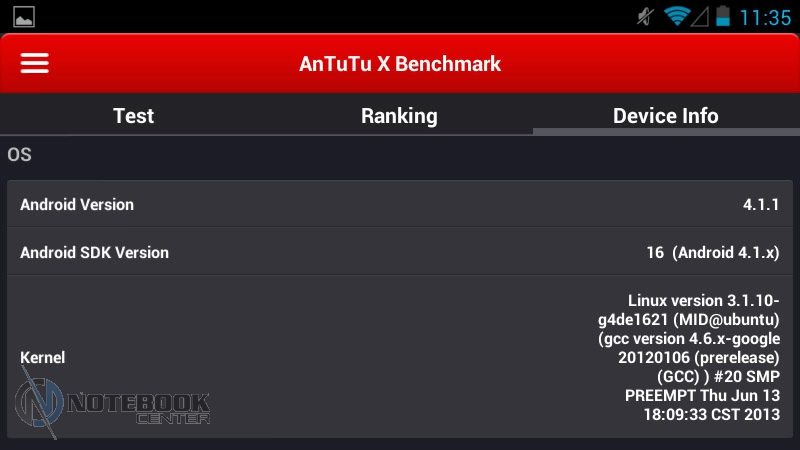This screenshot has height=450, width=800.
Task: Select the Device Info tab
Action: (x=665, y=116)
